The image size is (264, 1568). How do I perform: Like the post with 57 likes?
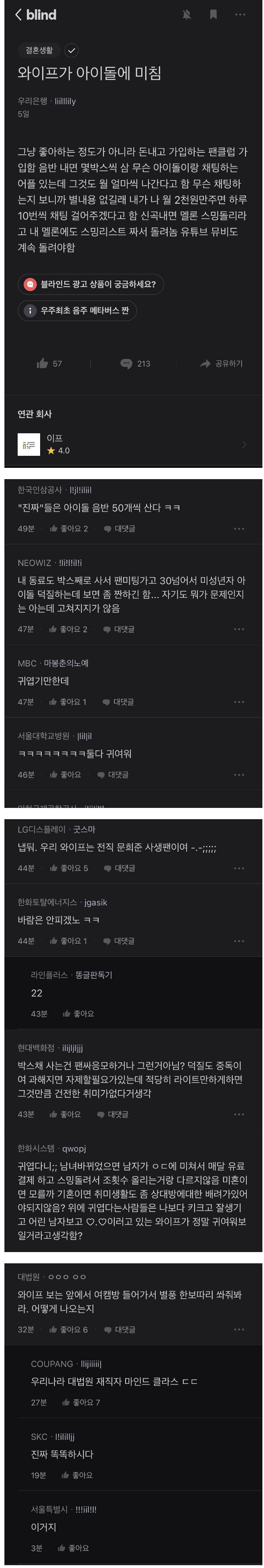tap(49, 363)
